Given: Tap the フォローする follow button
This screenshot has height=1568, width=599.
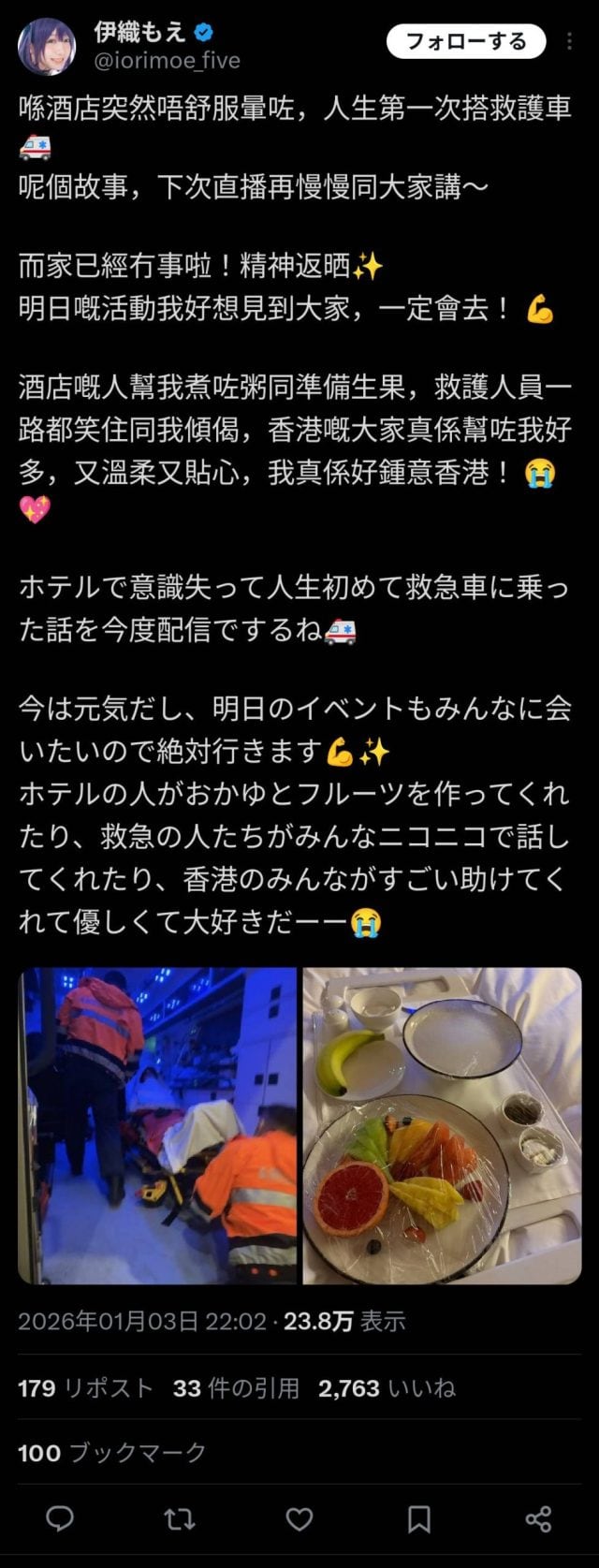Looking at the screenshot, I should coord(465,41).
